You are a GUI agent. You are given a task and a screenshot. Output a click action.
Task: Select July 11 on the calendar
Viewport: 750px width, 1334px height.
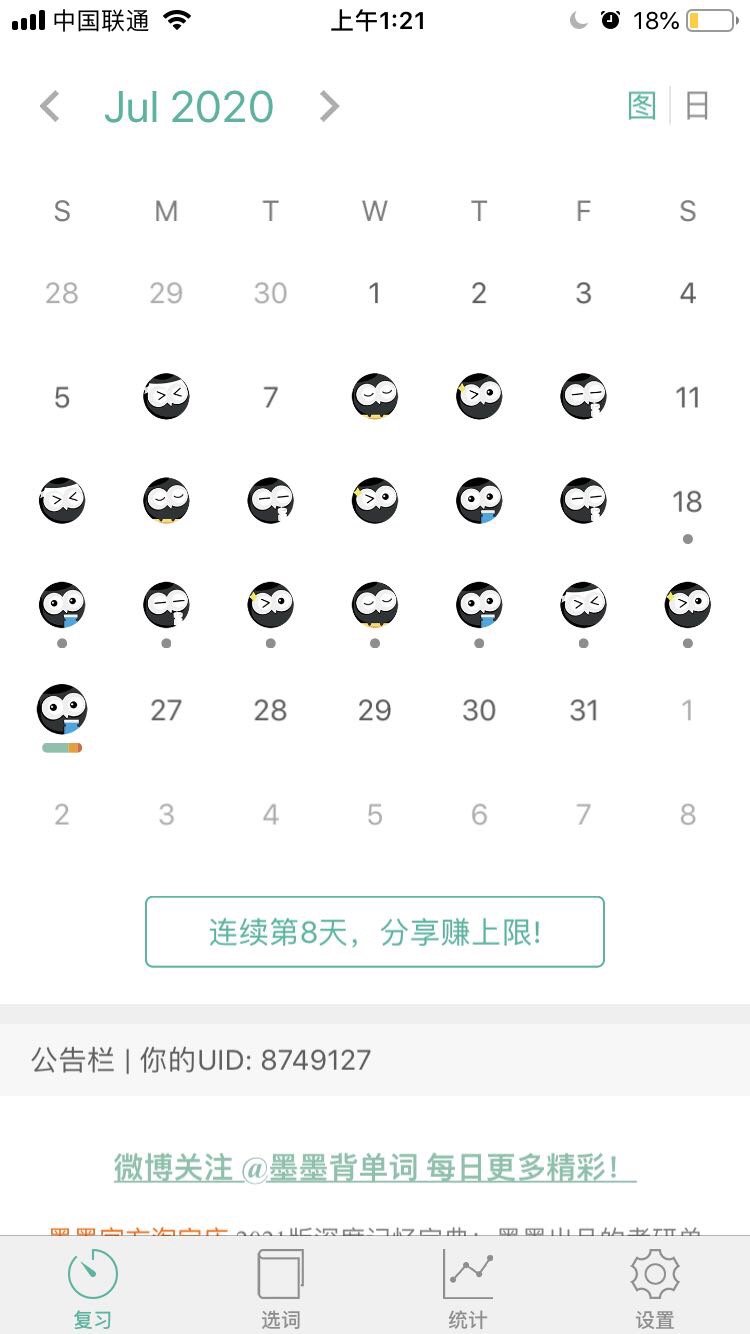pyautogui.click(x=687, y=397)
